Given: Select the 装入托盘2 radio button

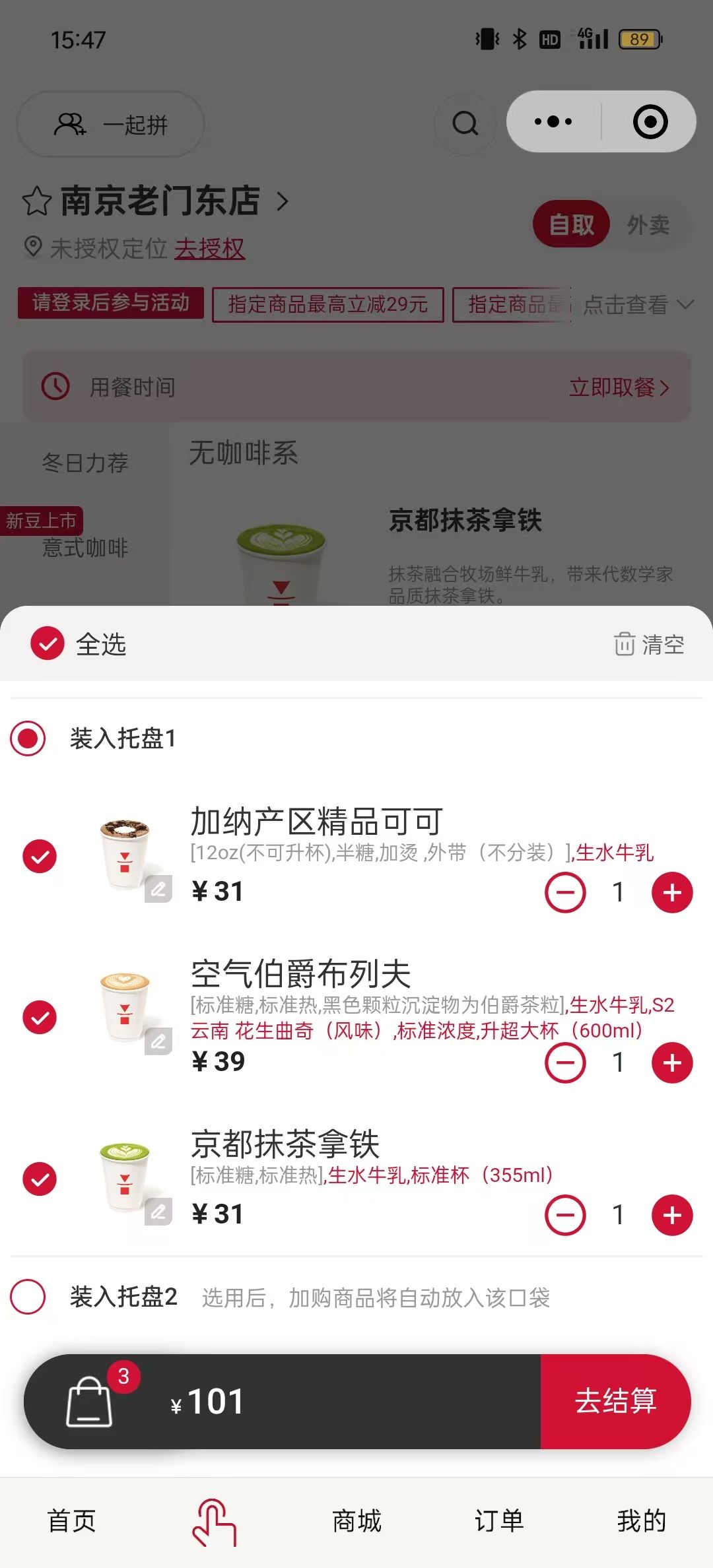Looking at the screenshot, I should tap(28, 1297).
